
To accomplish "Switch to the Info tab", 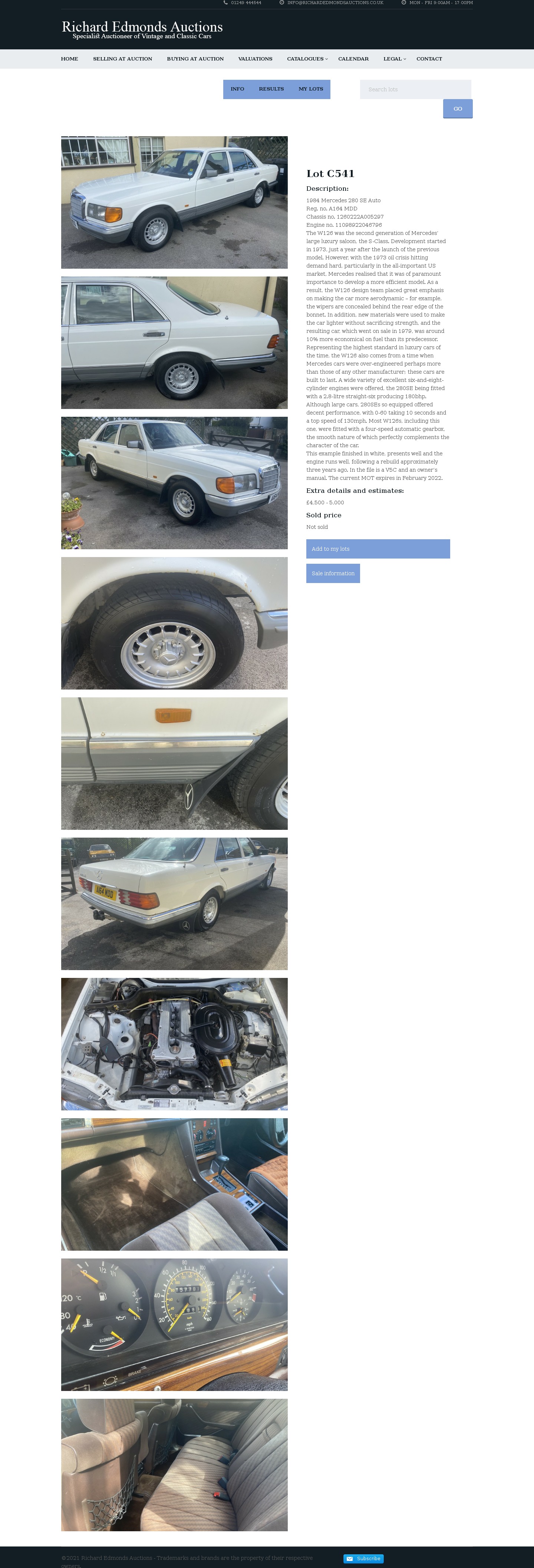I will coord(237,89).
